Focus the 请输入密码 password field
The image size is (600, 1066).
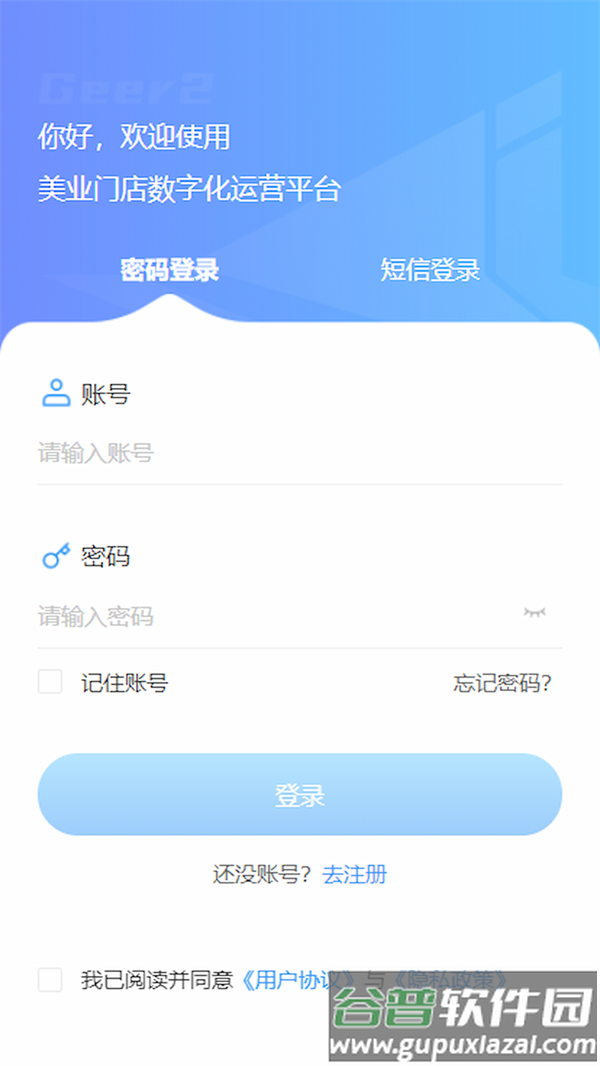pos(270,616)
